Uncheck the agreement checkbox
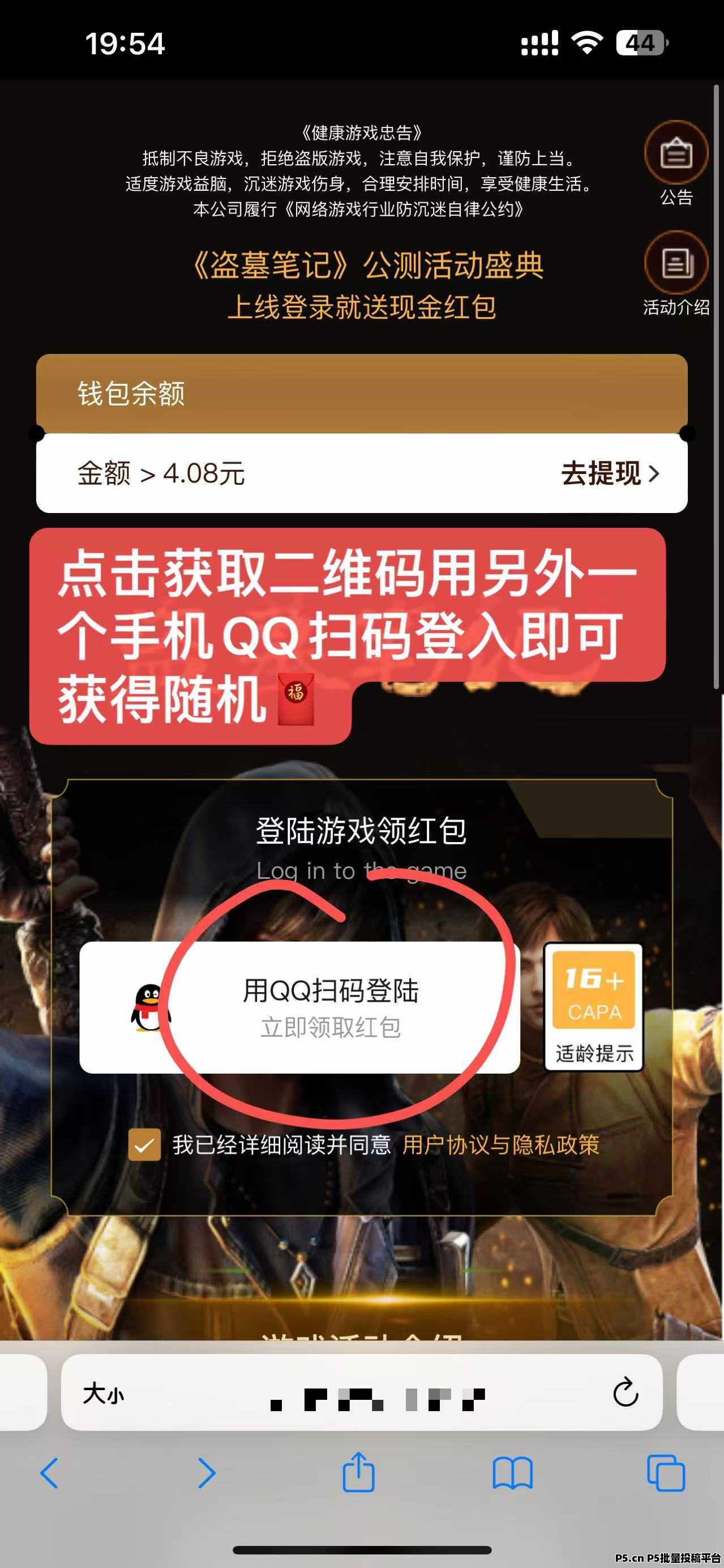The image size is (724, 1568). (144, 1145)
